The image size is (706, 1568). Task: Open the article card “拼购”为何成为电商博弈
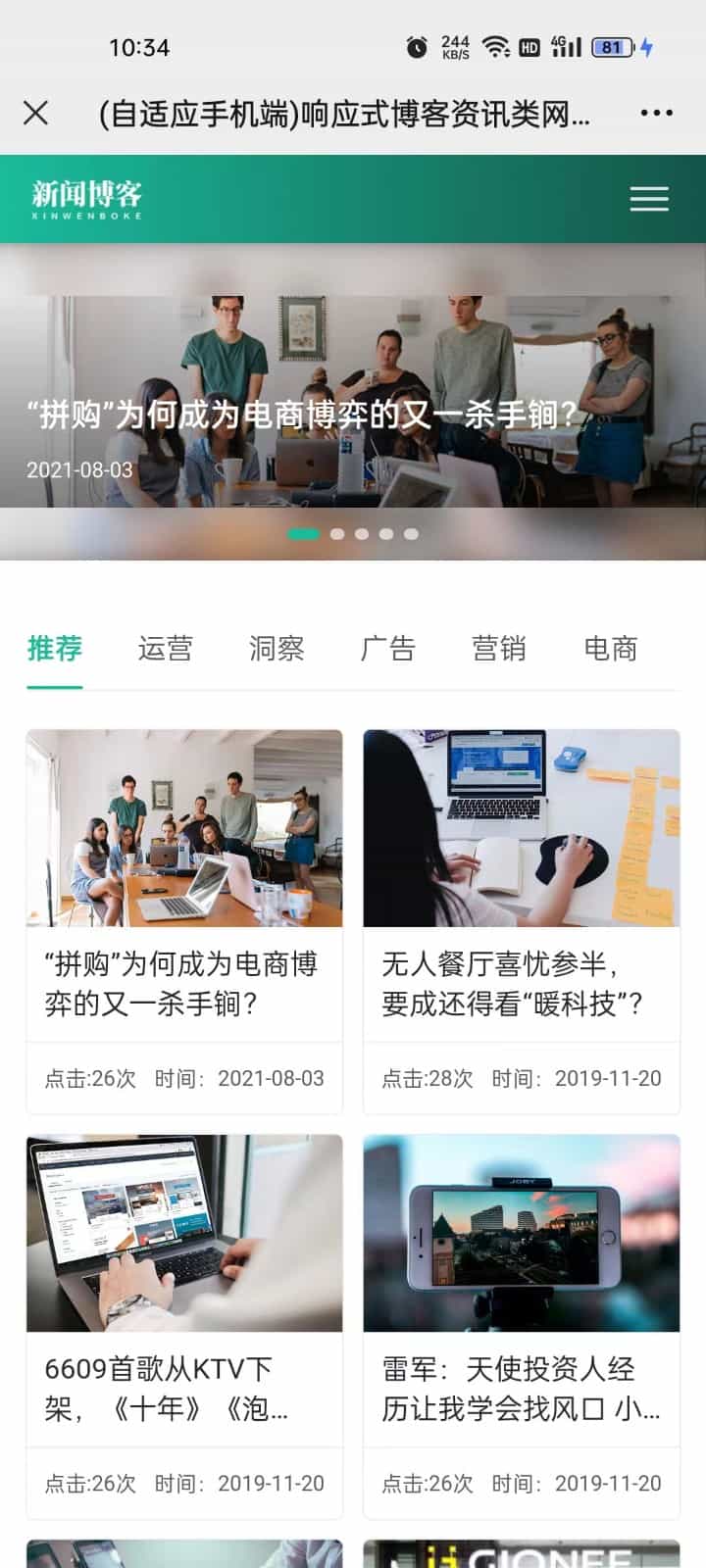(x=183, y=984)
